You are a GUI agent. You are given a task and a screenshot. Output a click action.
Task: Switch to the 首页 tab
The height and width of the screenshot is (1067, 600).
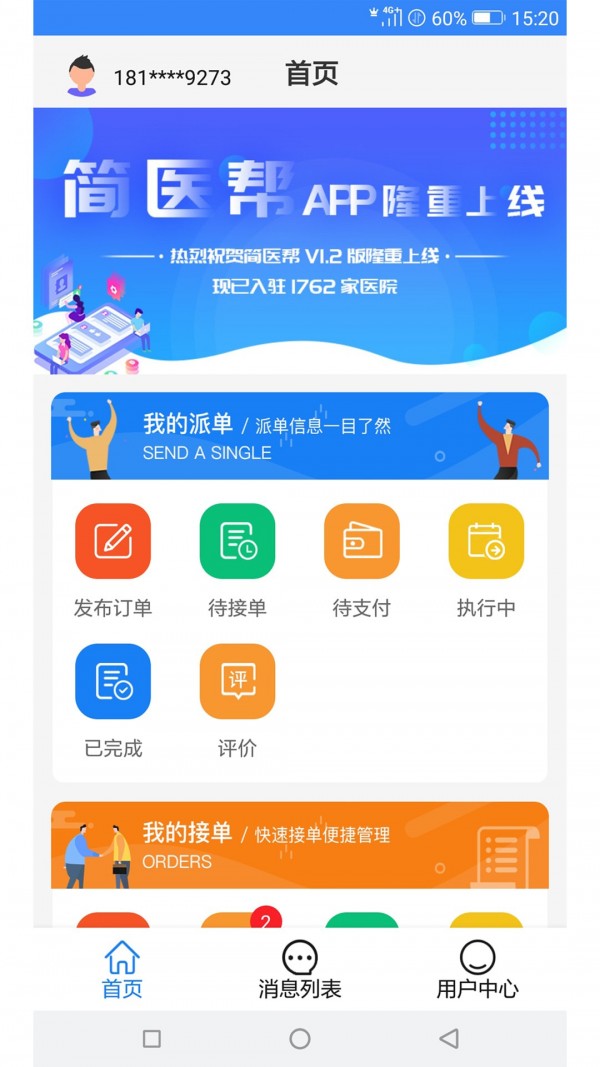[x=122, y=970]
